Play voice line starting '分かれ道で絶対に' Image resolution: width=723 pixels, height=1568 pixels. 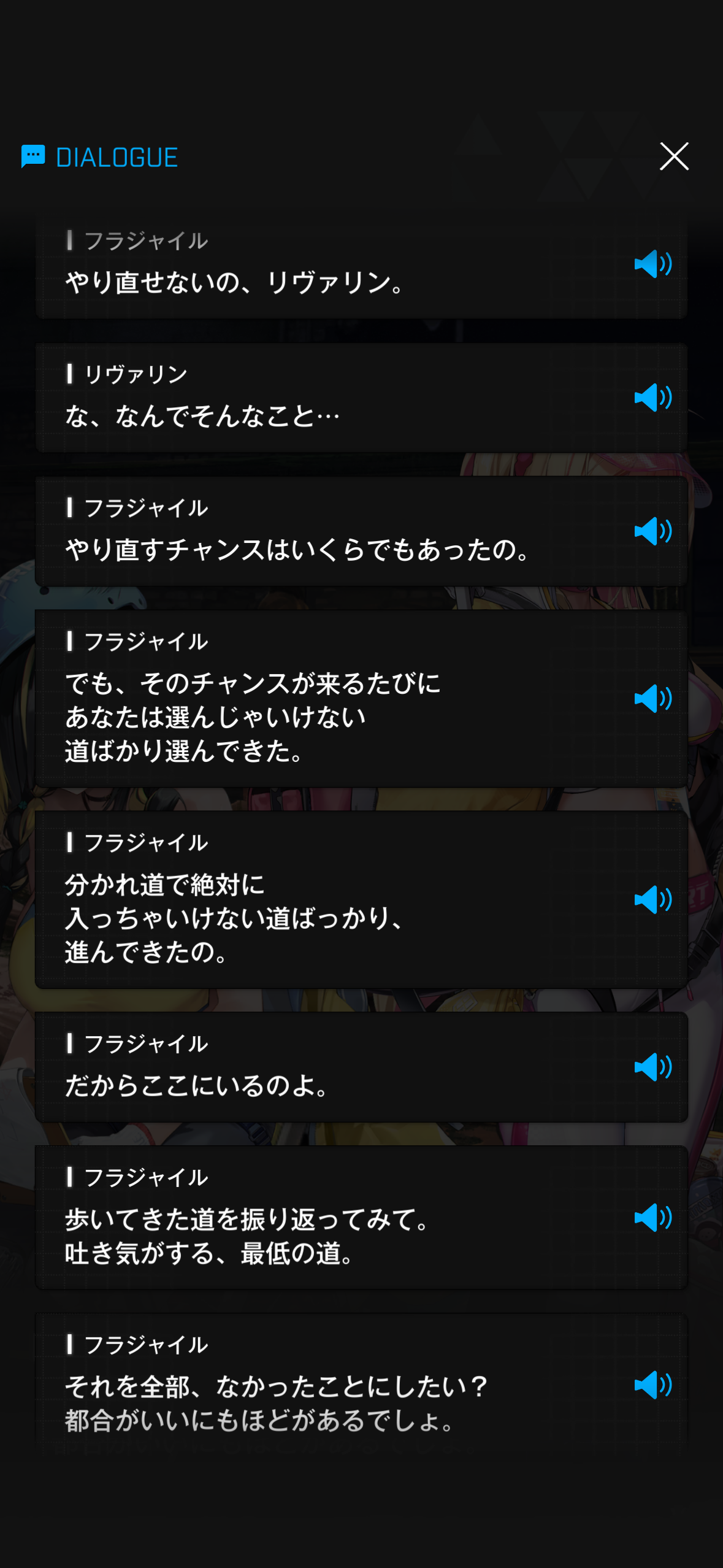click(652, 900)
